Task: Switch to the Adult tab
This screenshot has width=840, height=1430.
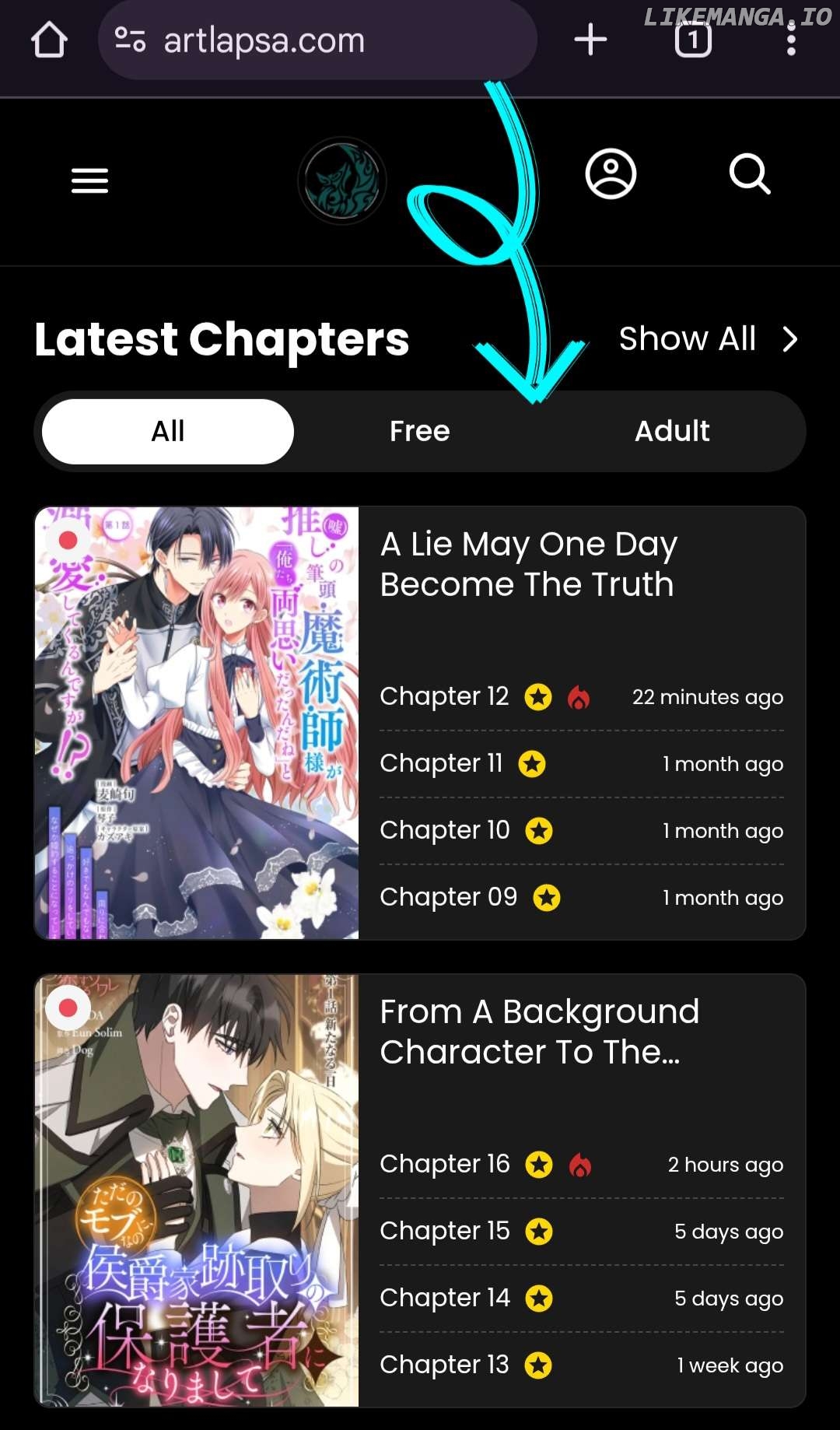Action: (672, 431)
